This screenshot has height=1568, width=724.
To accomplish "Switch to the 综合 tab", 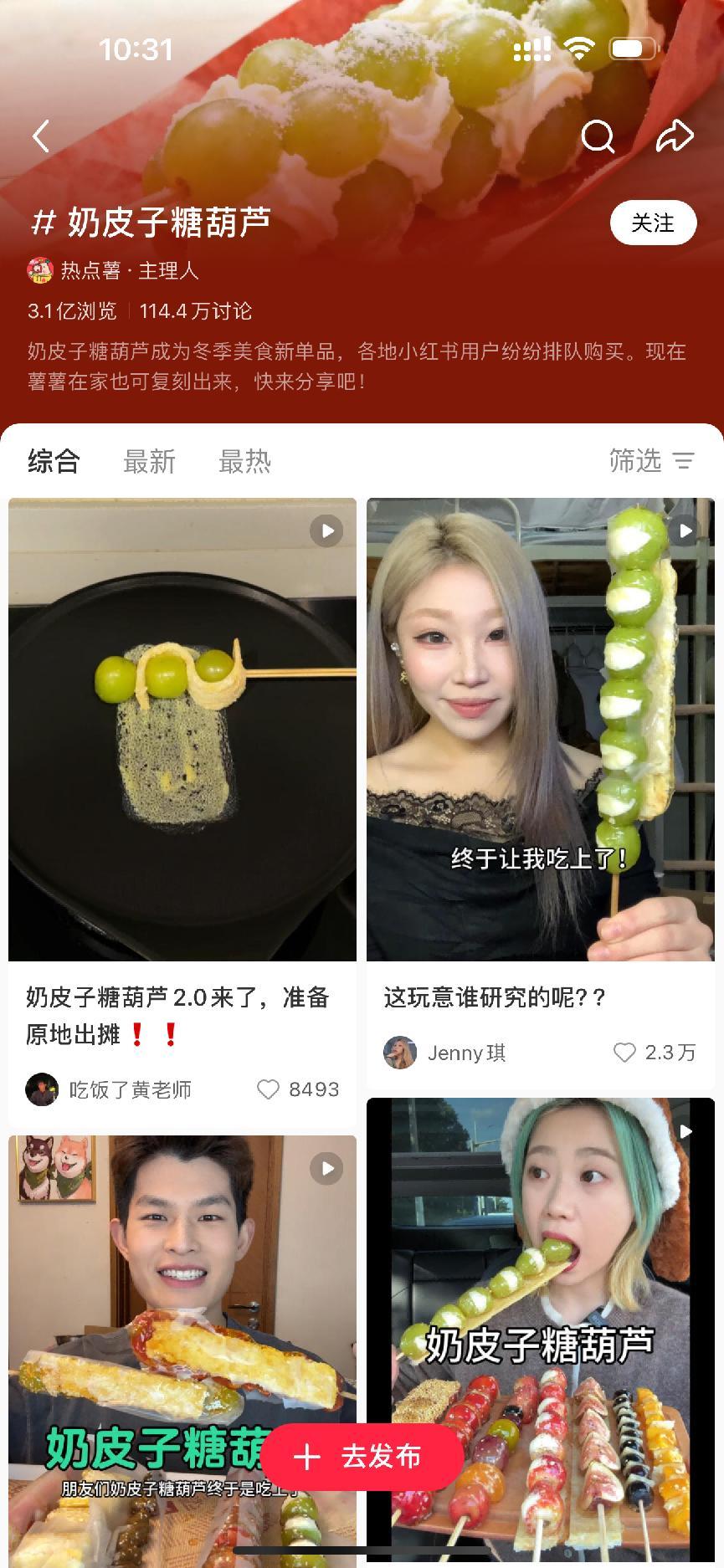I will point(54,461).
